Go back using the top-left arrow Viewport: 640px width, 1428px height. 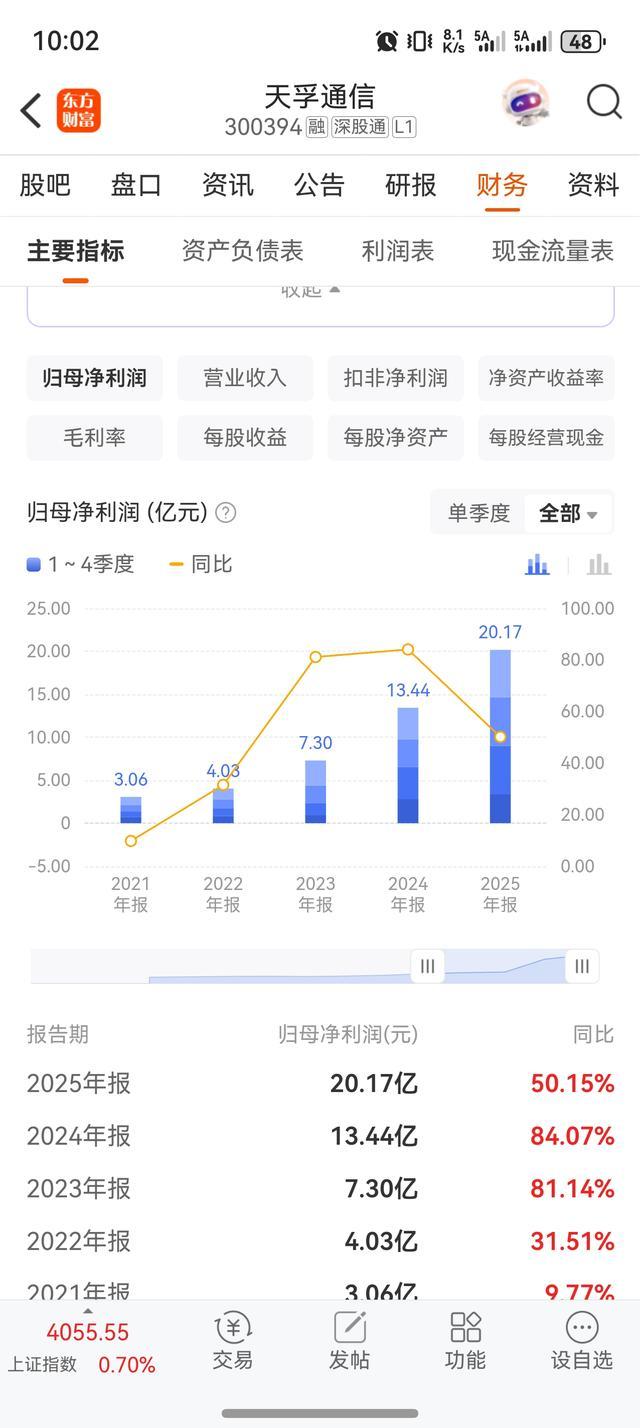click(x=32, y=110)
